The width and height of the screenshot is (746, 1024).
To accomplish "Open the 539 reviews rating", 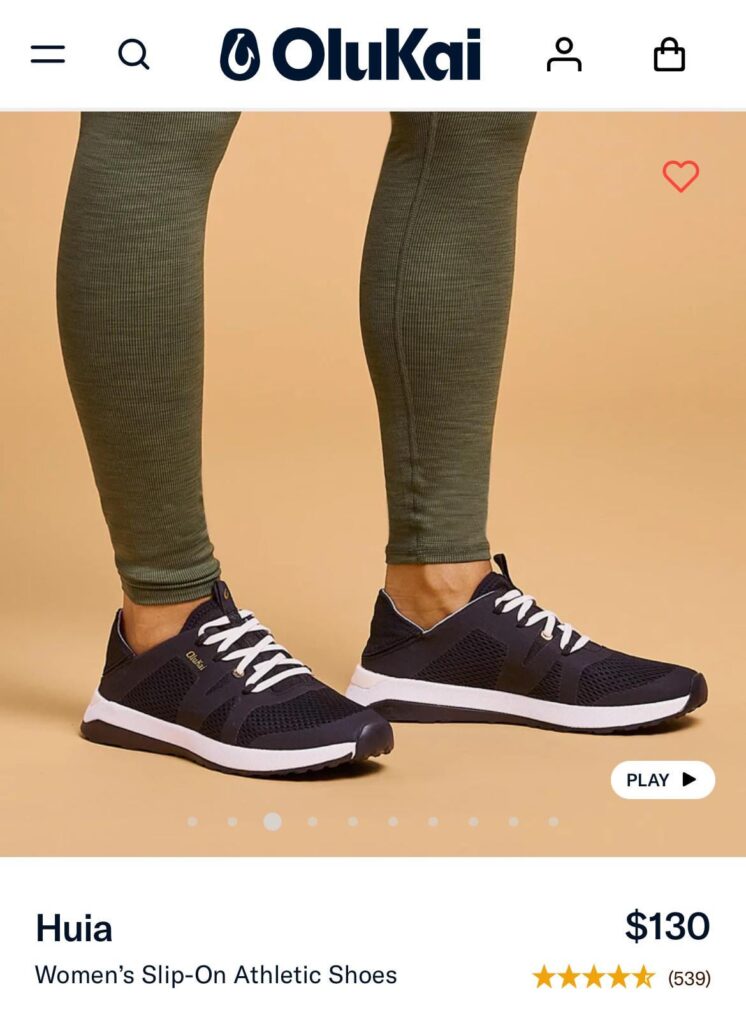I will [x=622, y=977].
